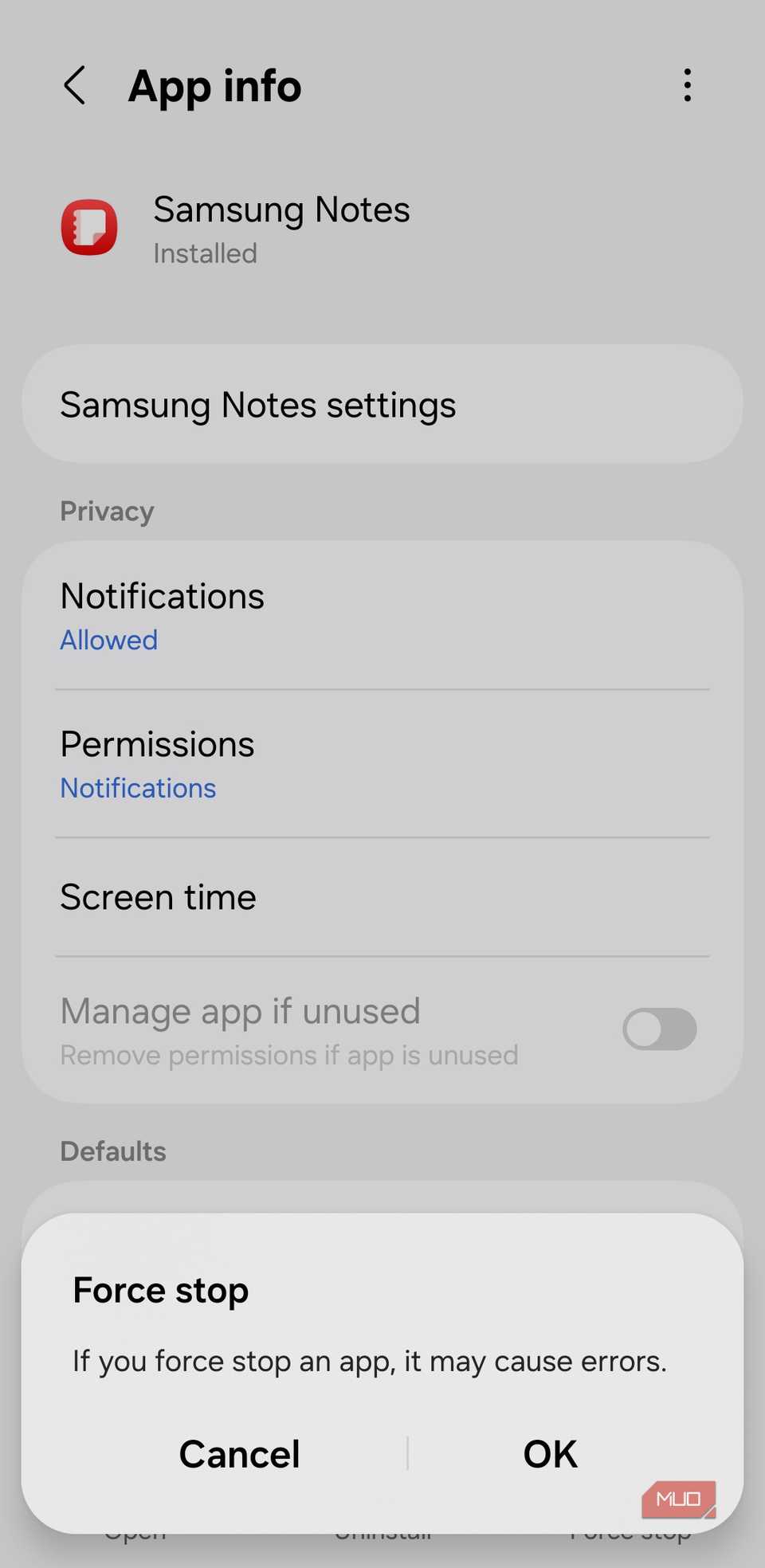This screenshot has height=1568, width=765.
Task: Tap the Defaults section header
Action: tap(112, 1151)
